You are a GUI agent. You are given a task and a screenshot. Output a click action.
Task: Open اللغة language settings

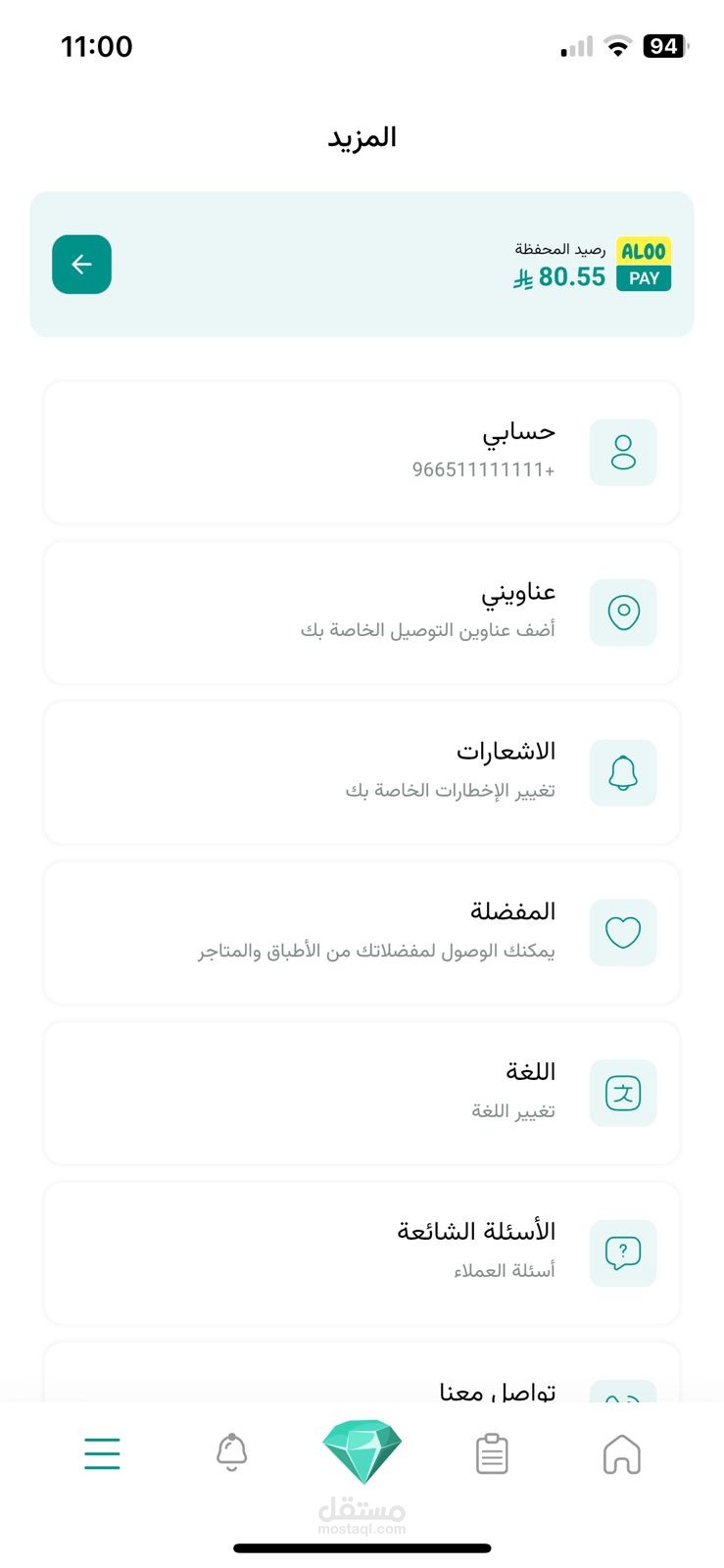pyautogui.click(x=362, y=1093)
